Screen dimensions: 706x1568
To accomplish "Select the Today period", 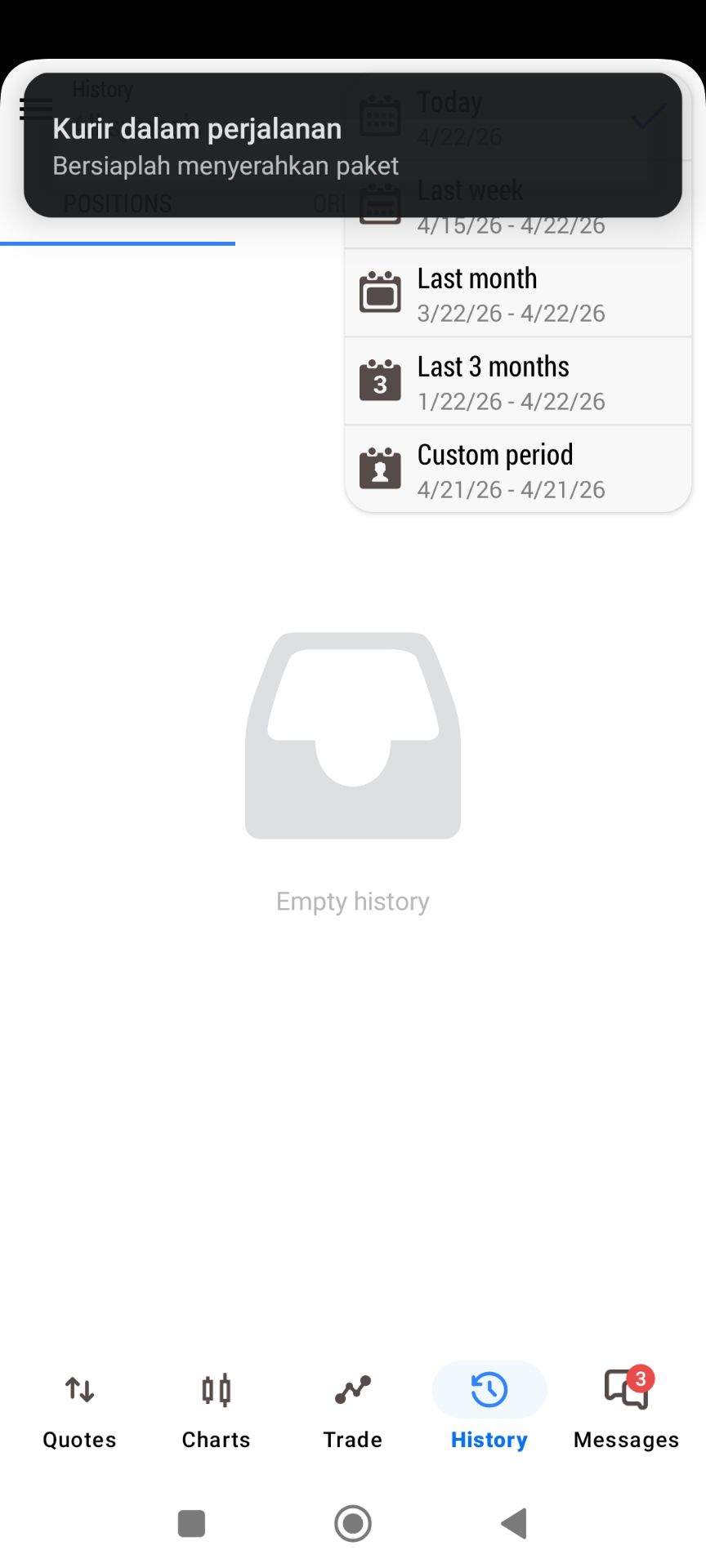I will point(686,114).
